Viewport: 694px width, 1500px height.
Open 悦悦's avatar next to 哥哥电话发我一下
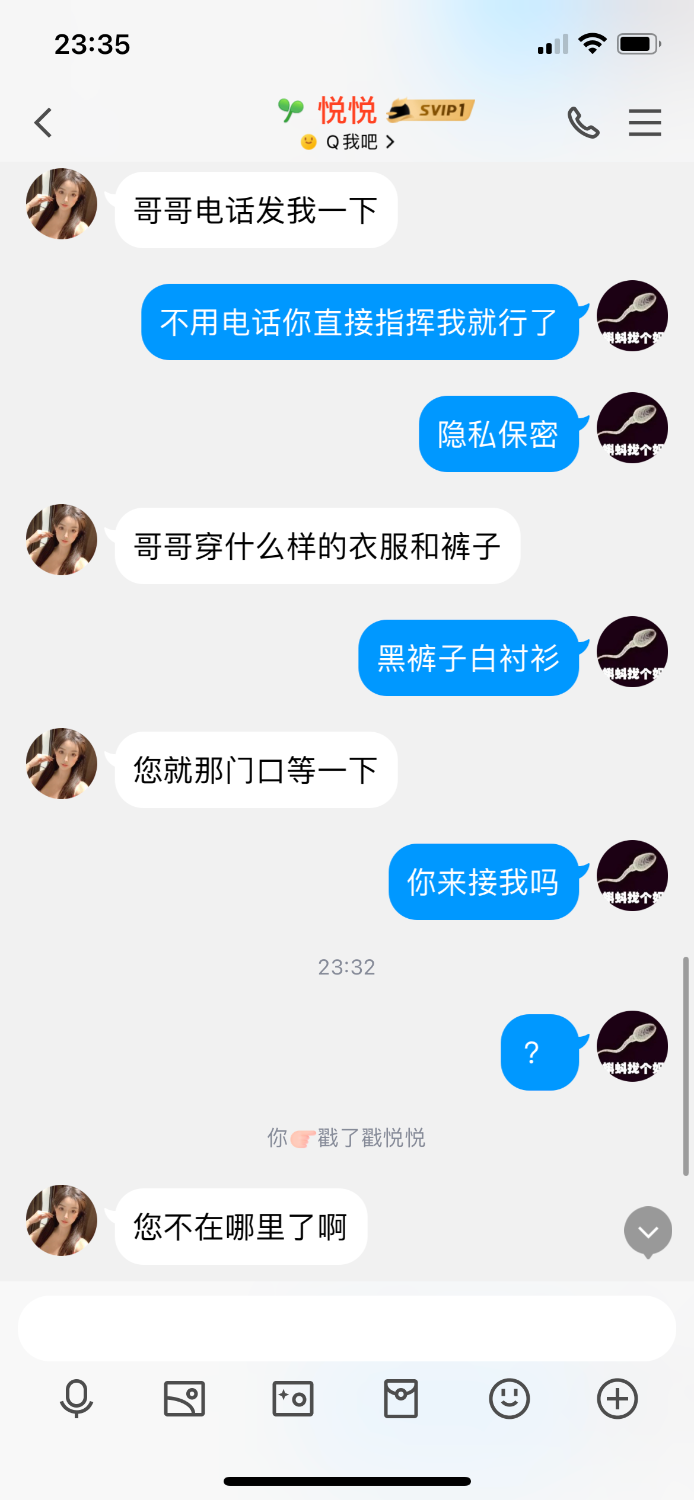(x=61, y=204)
